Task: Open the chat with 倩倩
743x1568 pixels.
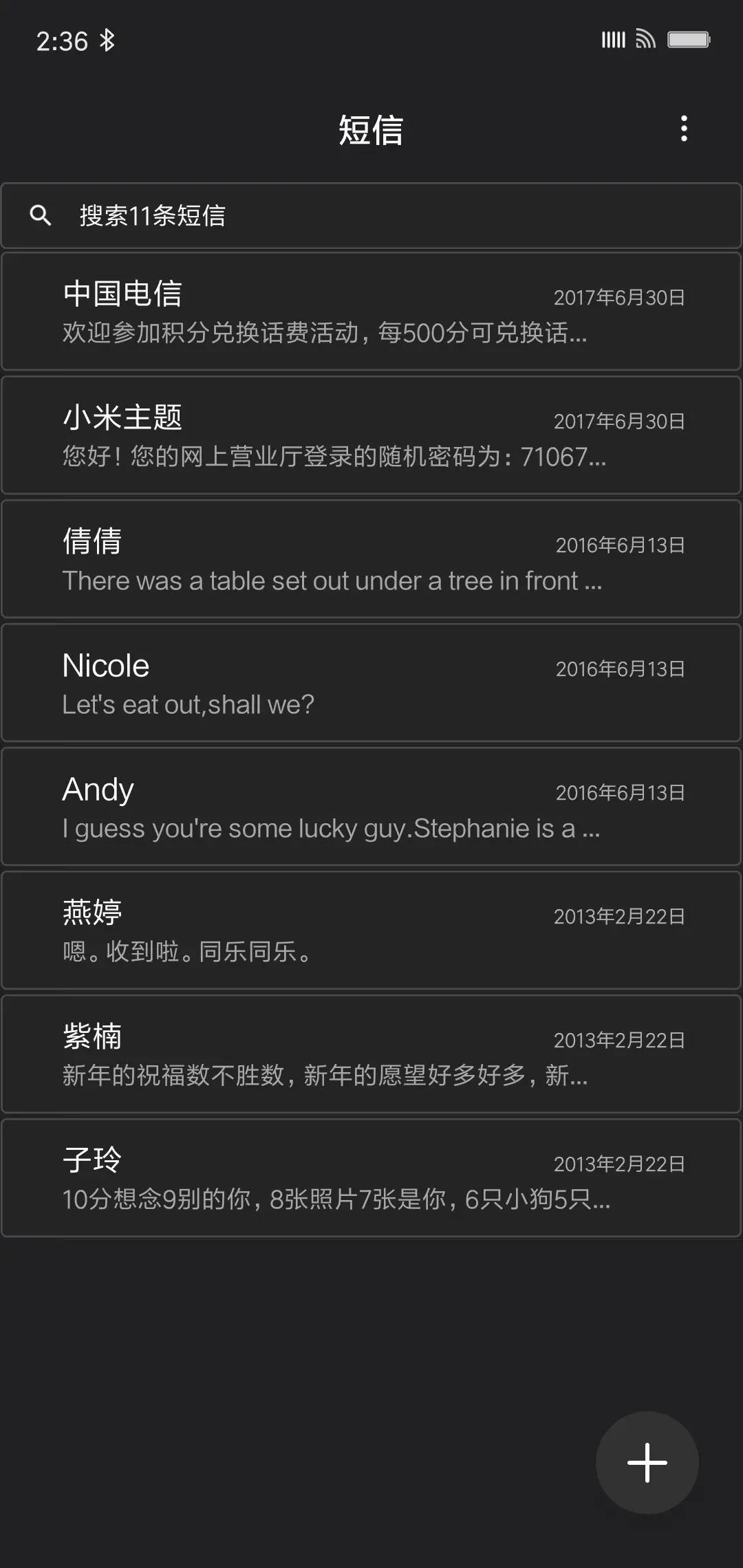Action: coord(371,559)
